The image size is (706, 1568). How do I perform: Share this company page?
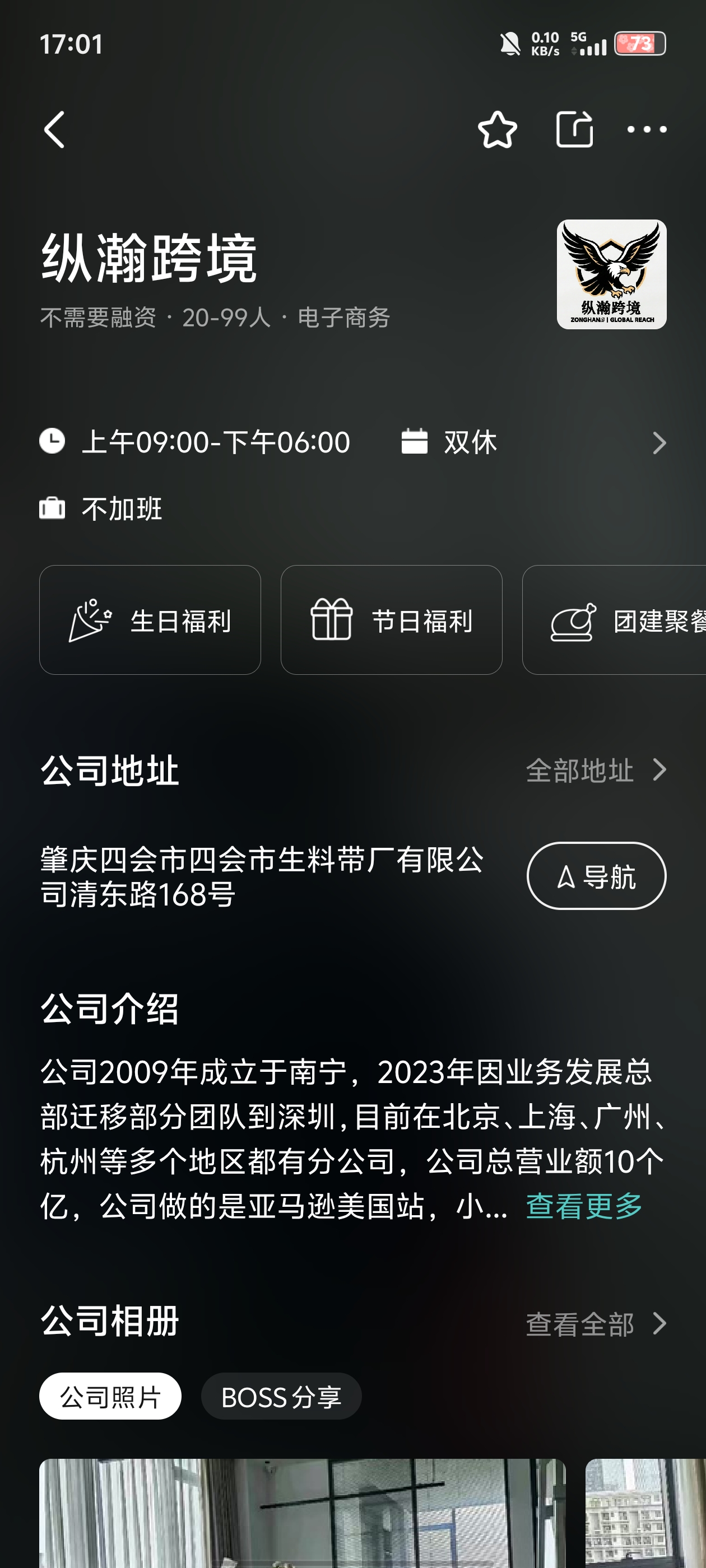tap(574, 129)
